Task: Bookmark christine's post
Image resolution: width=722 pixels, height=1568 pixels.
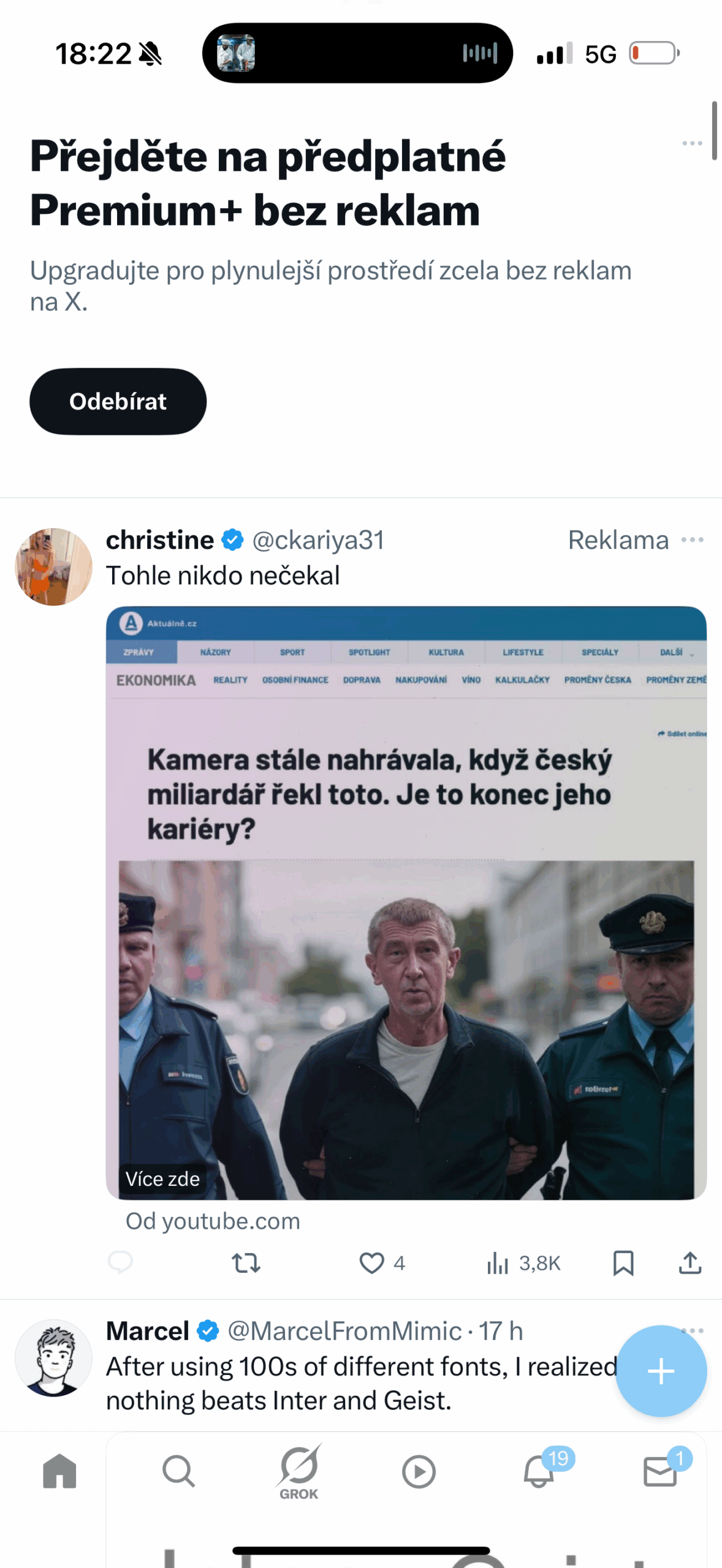Action: [x=623, y=1263]
